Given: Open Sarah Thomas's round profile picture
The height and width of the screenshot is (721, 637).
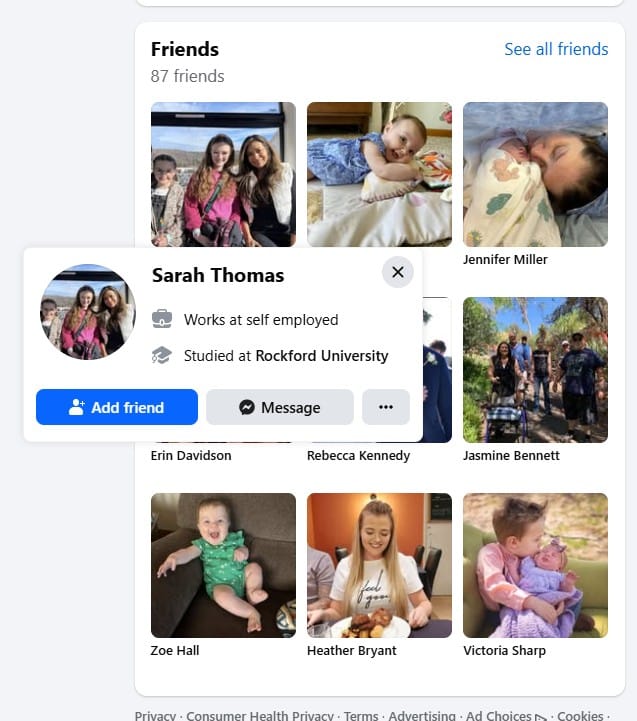Looking at the screenshot, I should [87, 311].
